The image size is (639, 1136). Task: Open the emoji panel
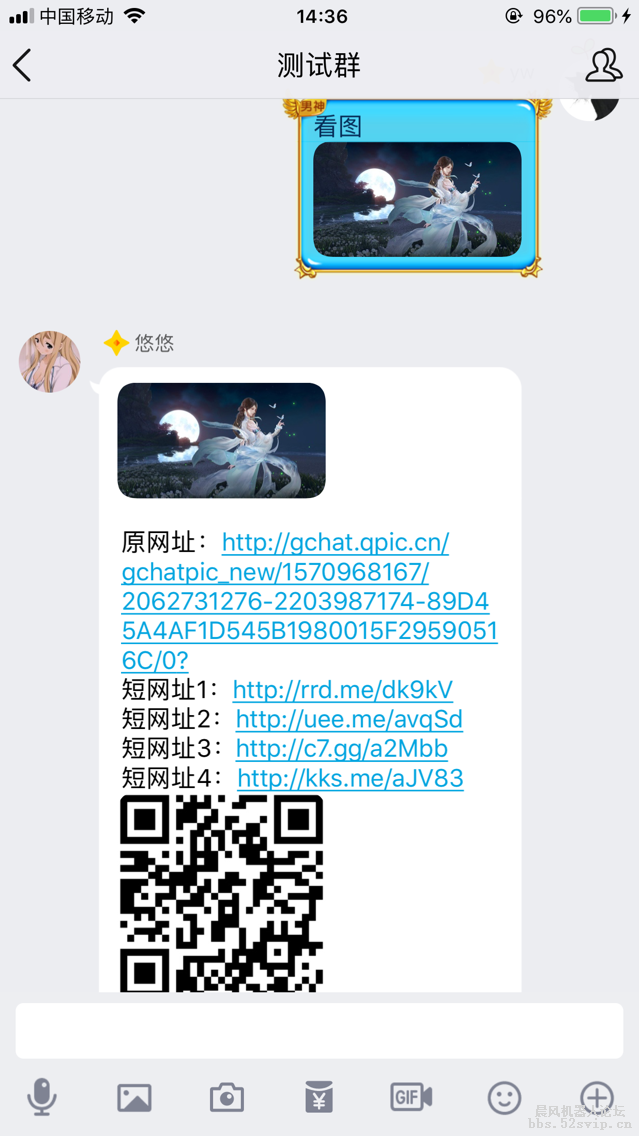(504, 1097)
